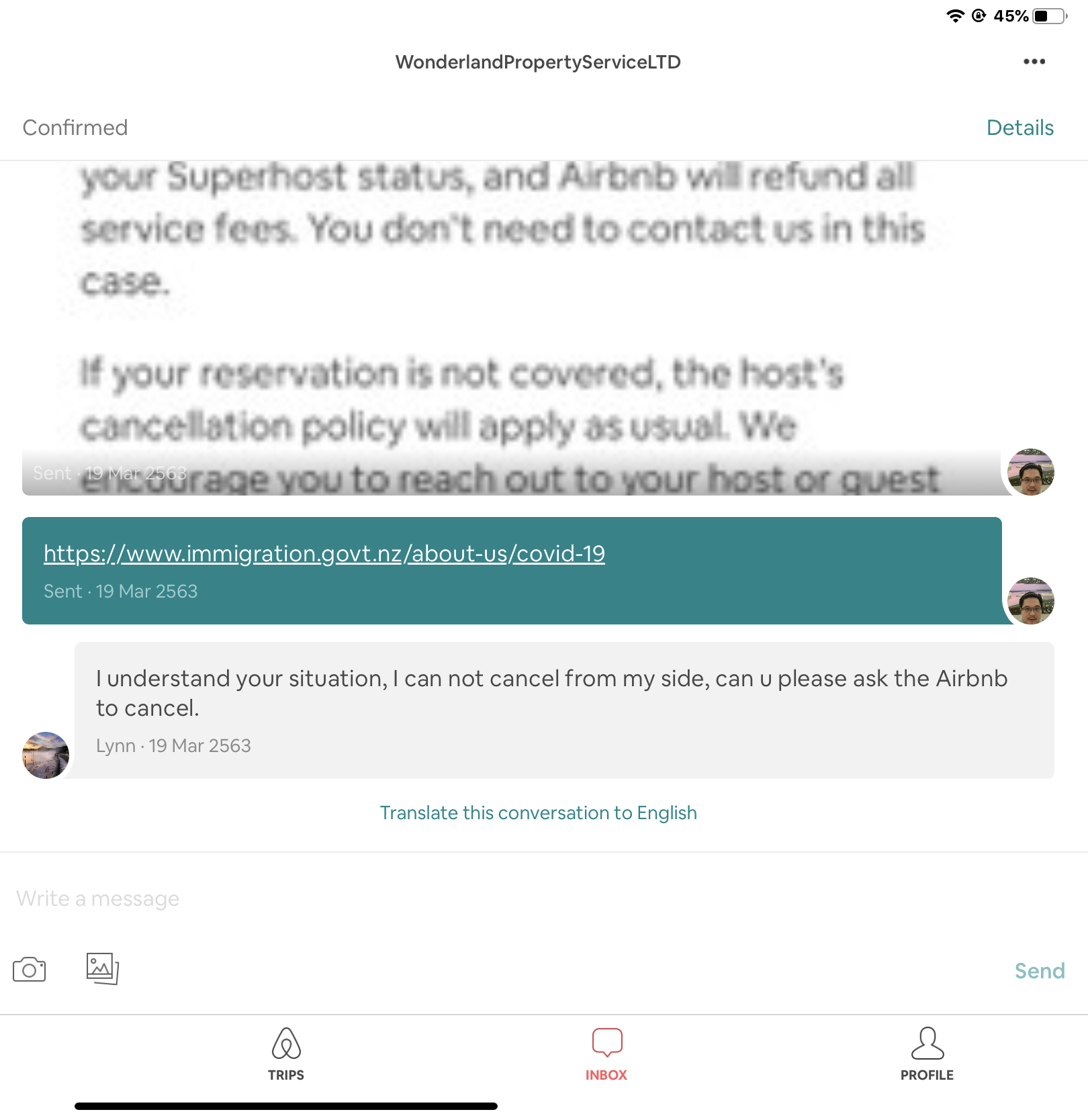Screen dimensions: 1088x1120
Task: Open the immigration.govt.nz covid-19 link
Action: coord(324,553)
